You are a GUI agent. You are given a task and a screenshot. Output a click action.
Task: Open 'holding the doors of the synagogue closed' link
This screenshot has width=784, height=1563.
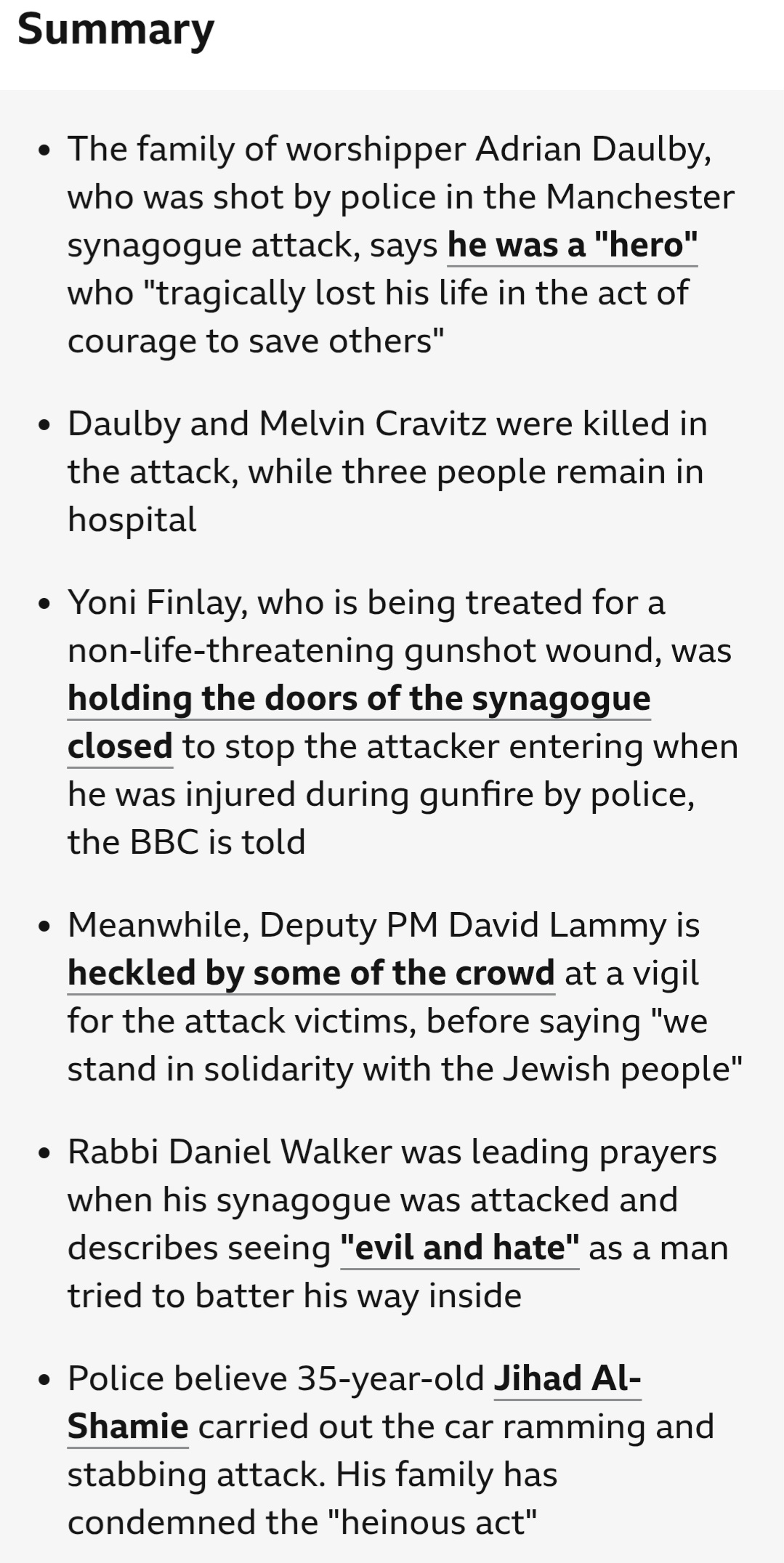pos(358,699)
